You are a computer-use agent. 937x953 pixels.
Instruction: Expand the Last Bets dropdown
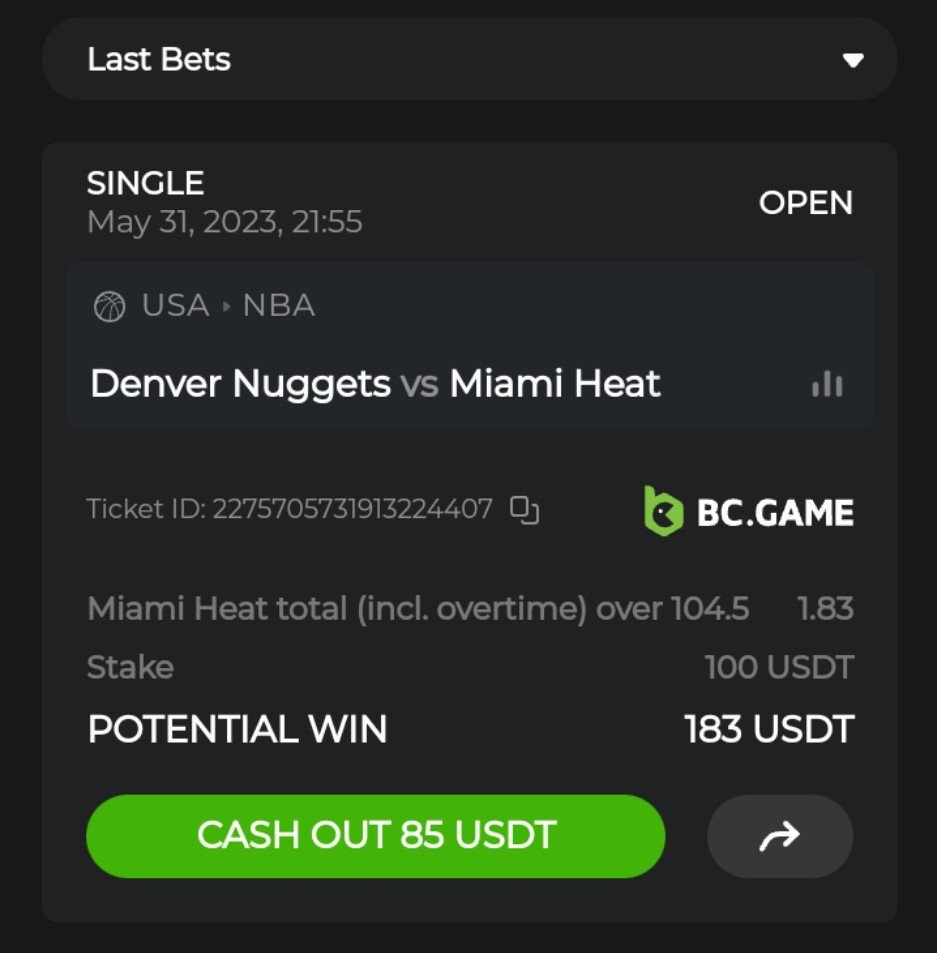[x=851, y=60]
